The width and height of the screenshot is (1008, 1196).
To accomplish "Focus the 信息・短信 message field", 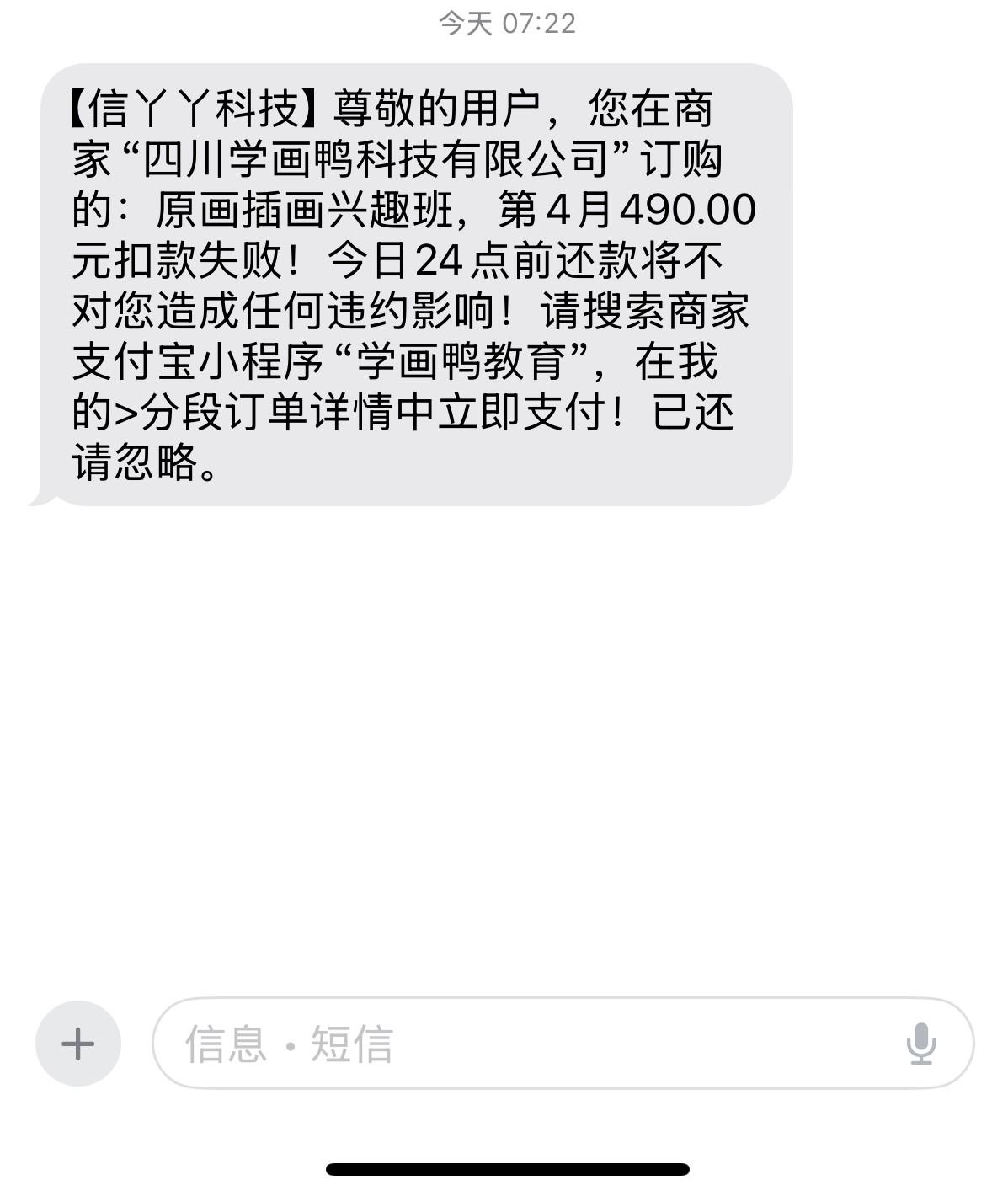I will click(x=522, y=1044).
